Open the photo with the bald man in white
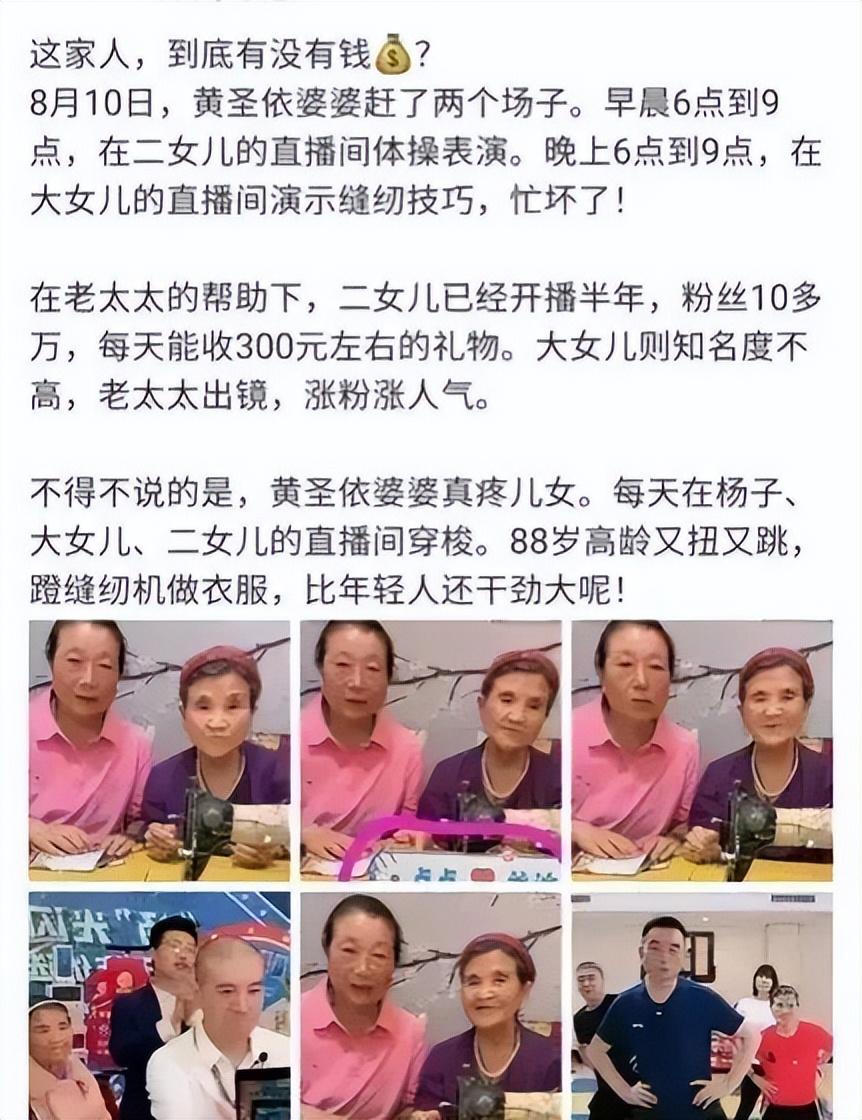The width and height of the screenshot is (862, 1120). (x=159, y=1005)
